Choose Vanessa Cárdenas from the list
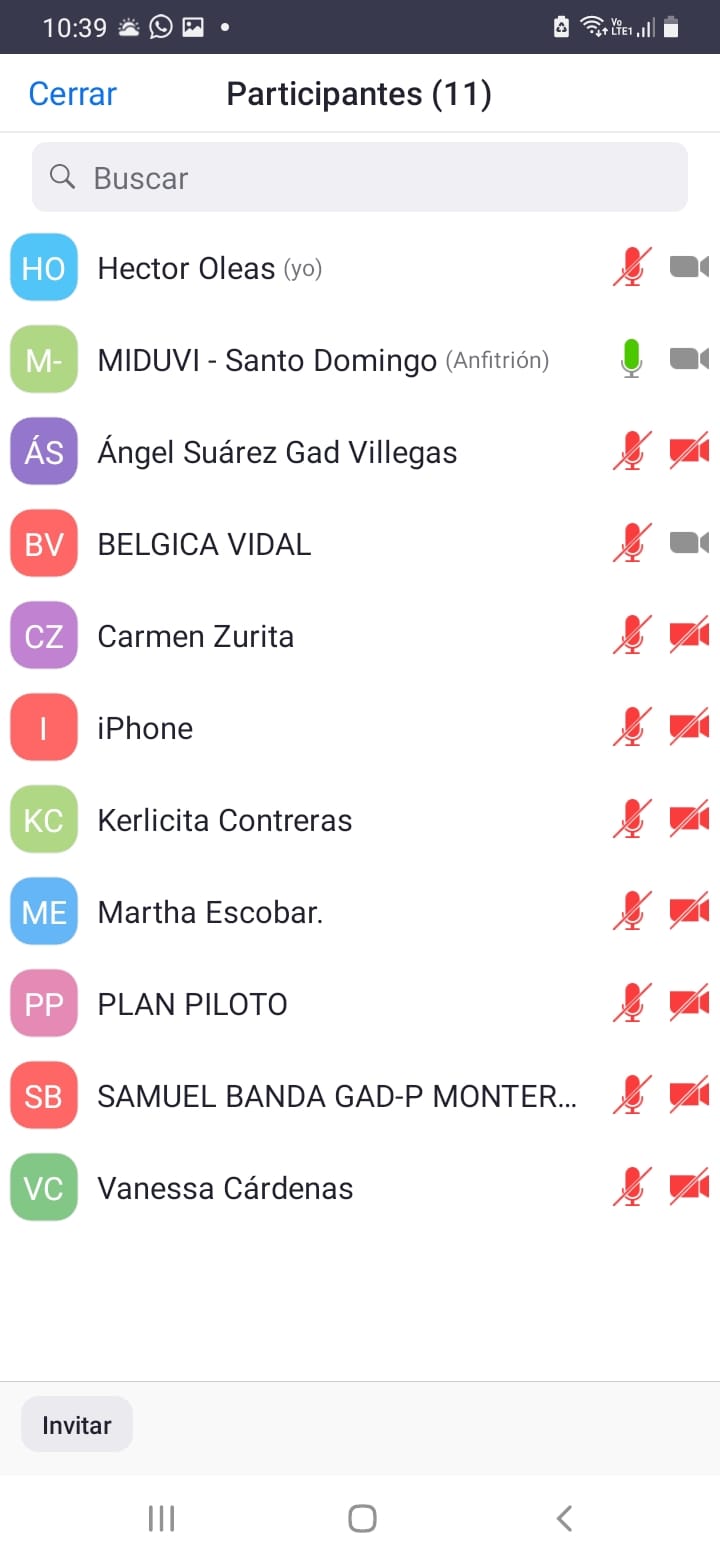The height and width of the screenshot is (1560, 720). pos(225,1188)
